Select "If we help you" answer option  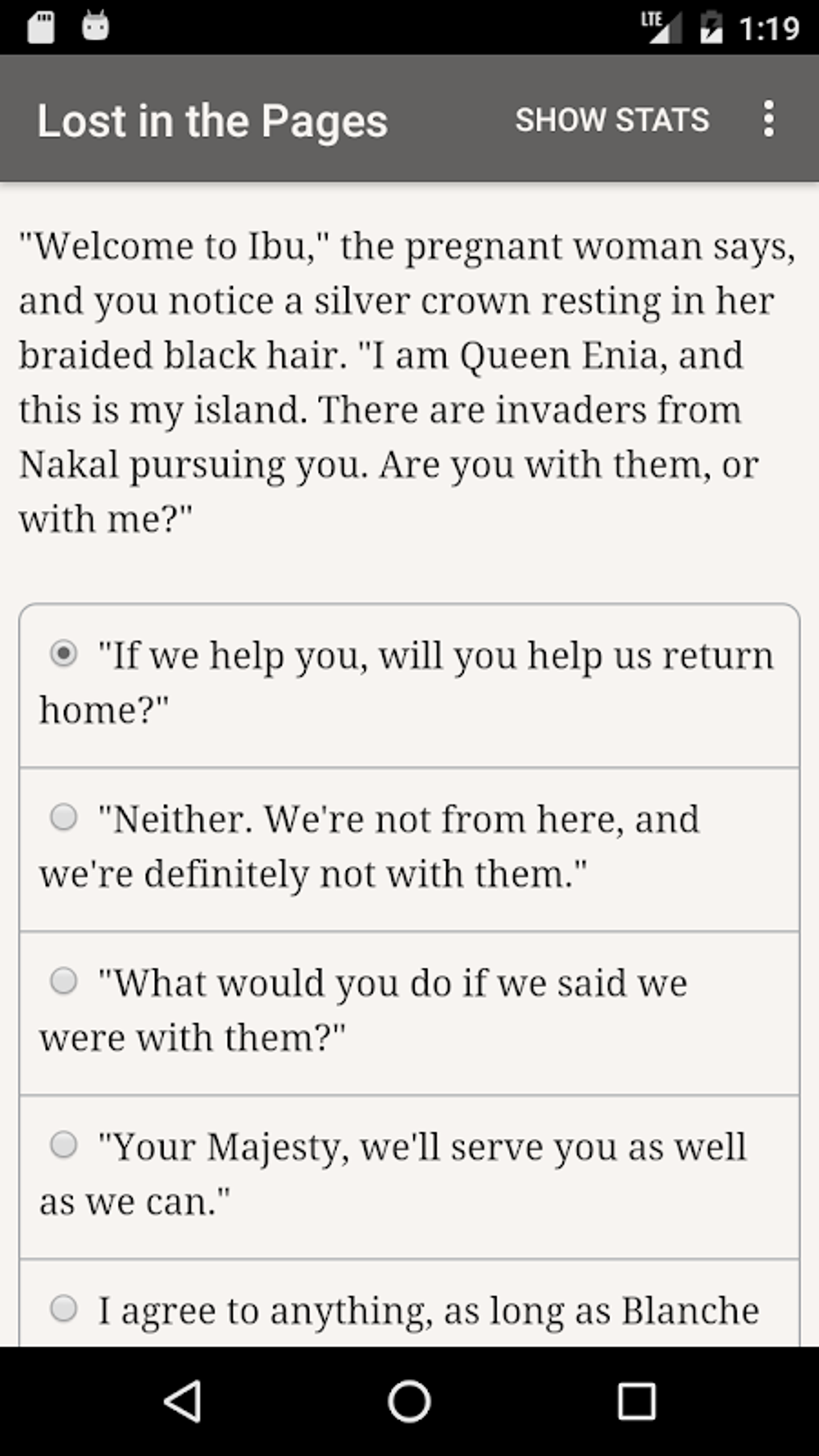64,654
